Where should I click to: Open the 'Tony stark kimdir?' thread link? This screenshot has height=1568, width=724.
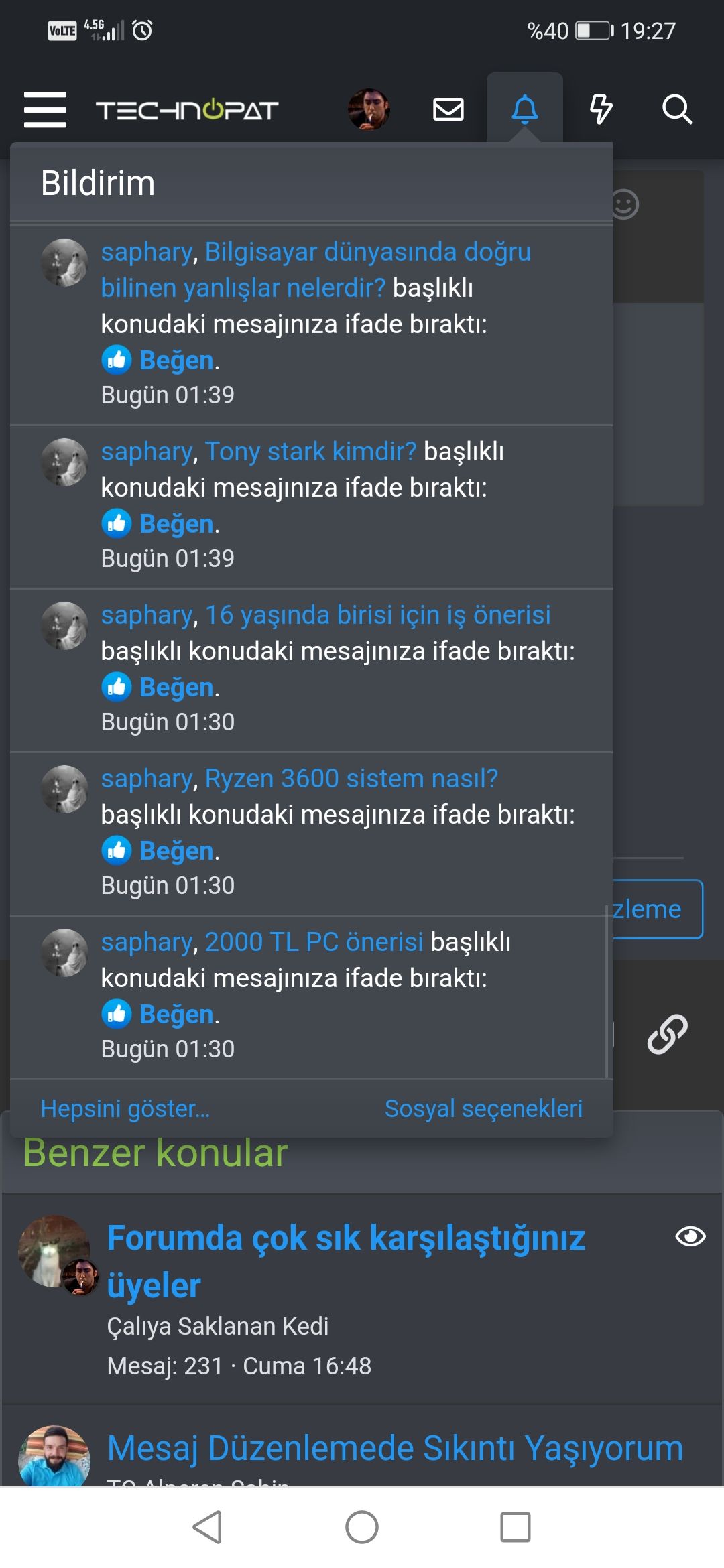pyautogui.click(x=310, y=452)
